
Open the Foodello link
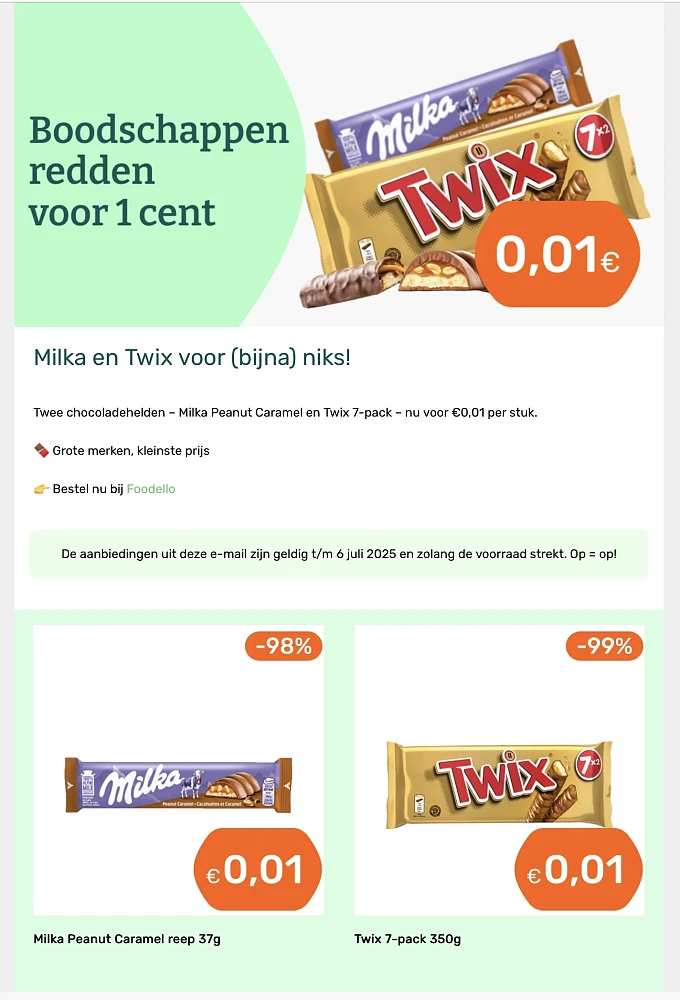[151, 489]
